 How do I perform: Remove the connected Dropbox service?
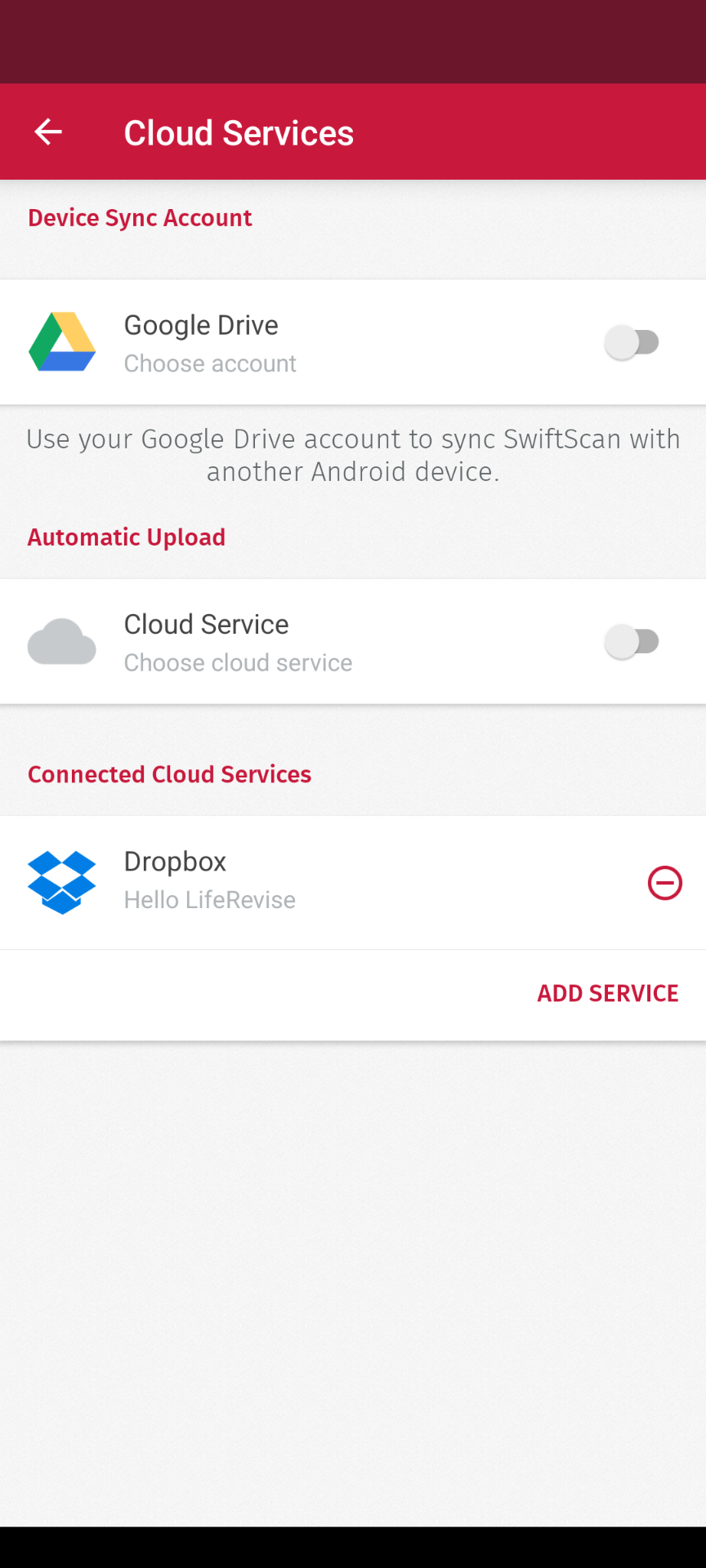point(664,883)
